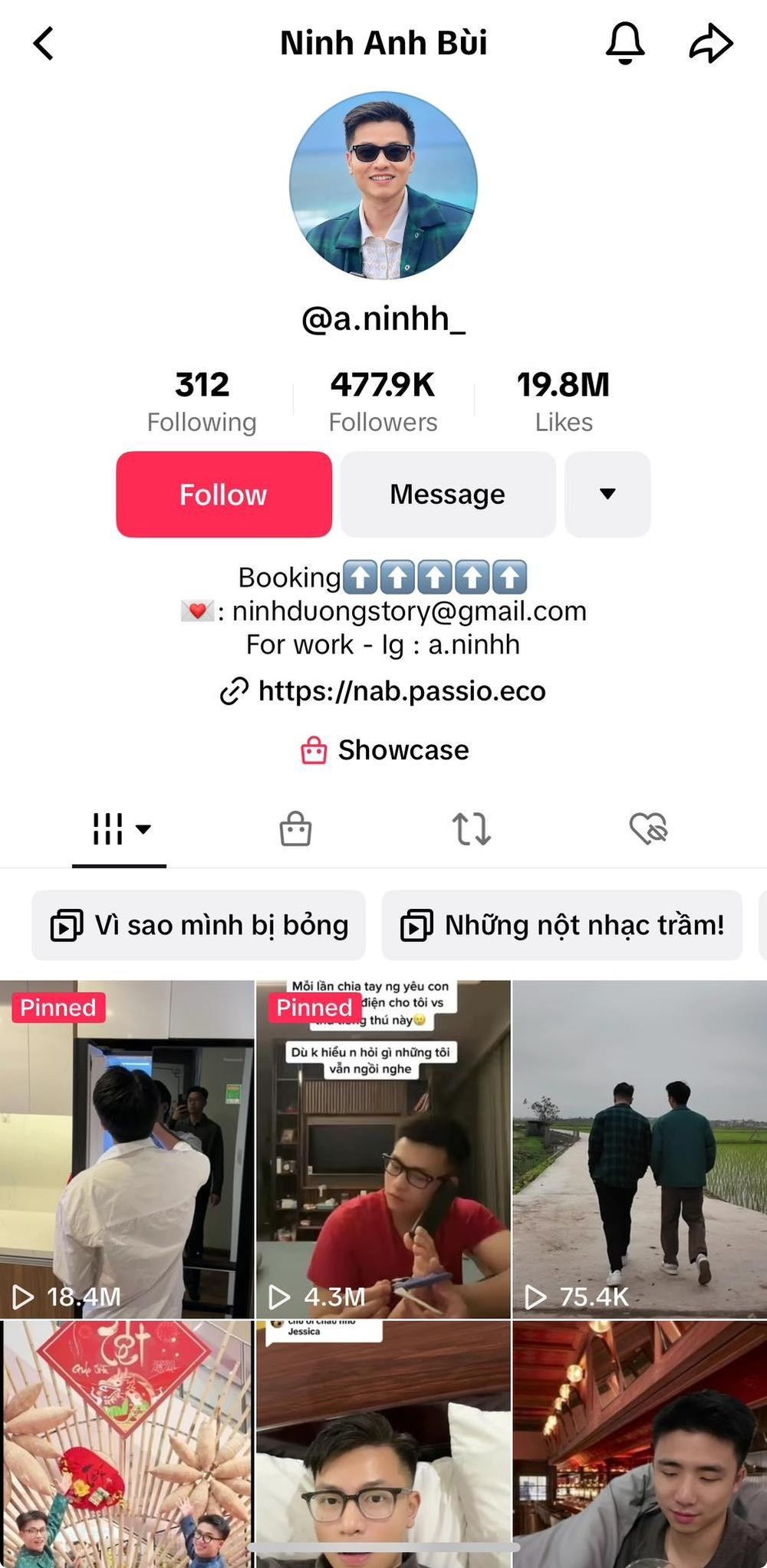Expand suggested accounts dropdown arrow

pyautogui.click(x=607, y=494)
